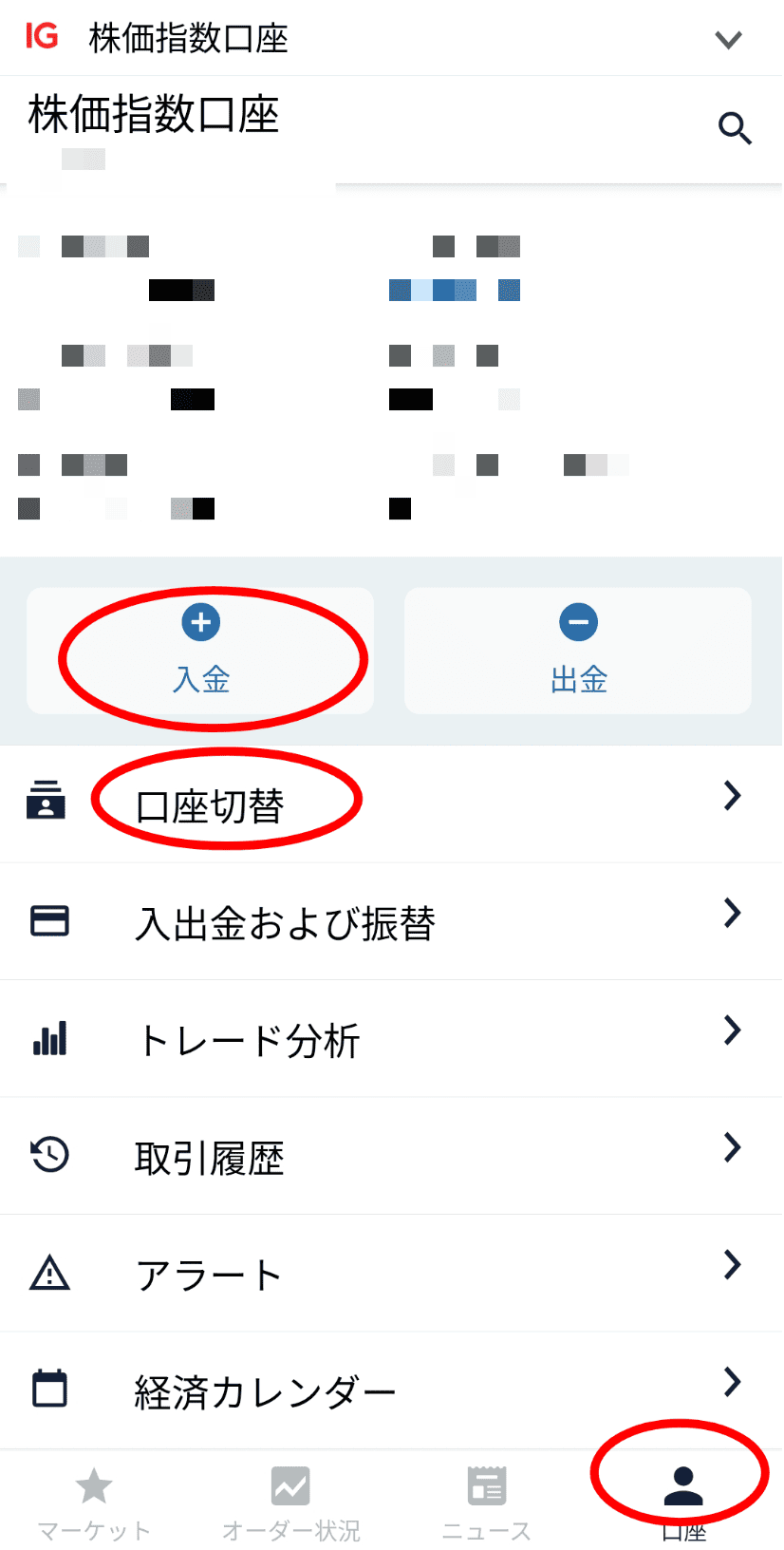Tap the search magnifier icon
Viewport: 784px width, 1550px height.
[736, 128]
